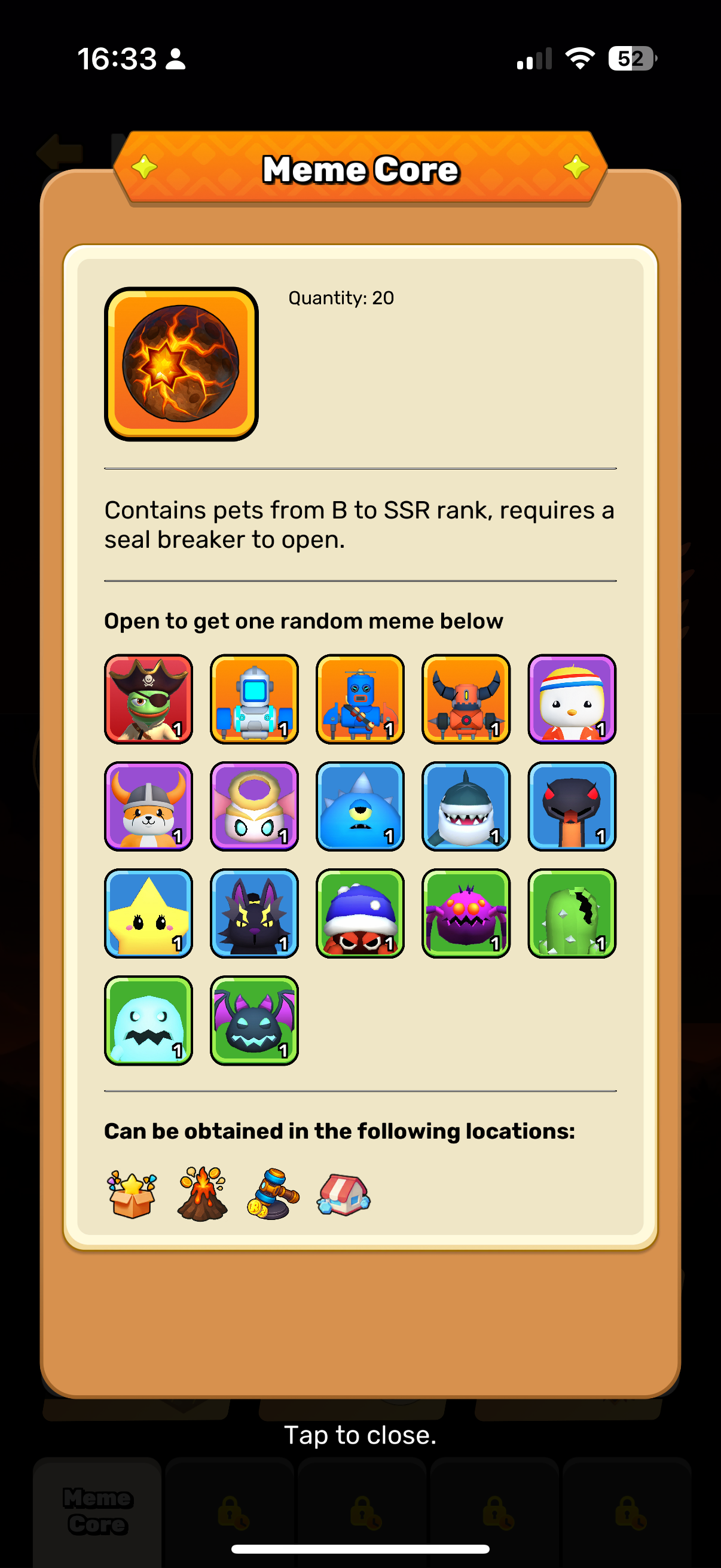Open the viking helmet fox meme
The image size is (721, 1568).
point(148,806)
